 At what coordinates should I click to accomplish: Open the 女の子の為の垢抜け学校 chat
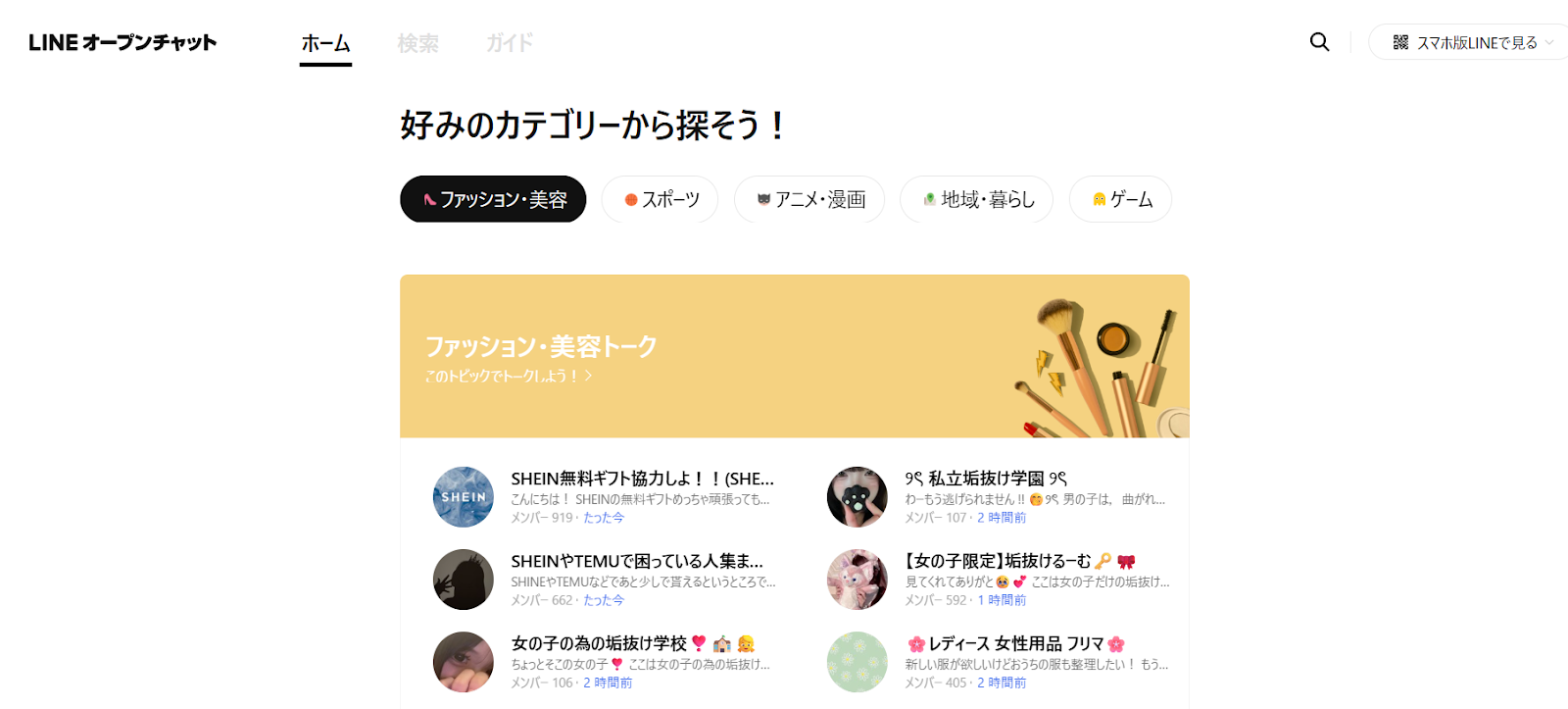599,643
